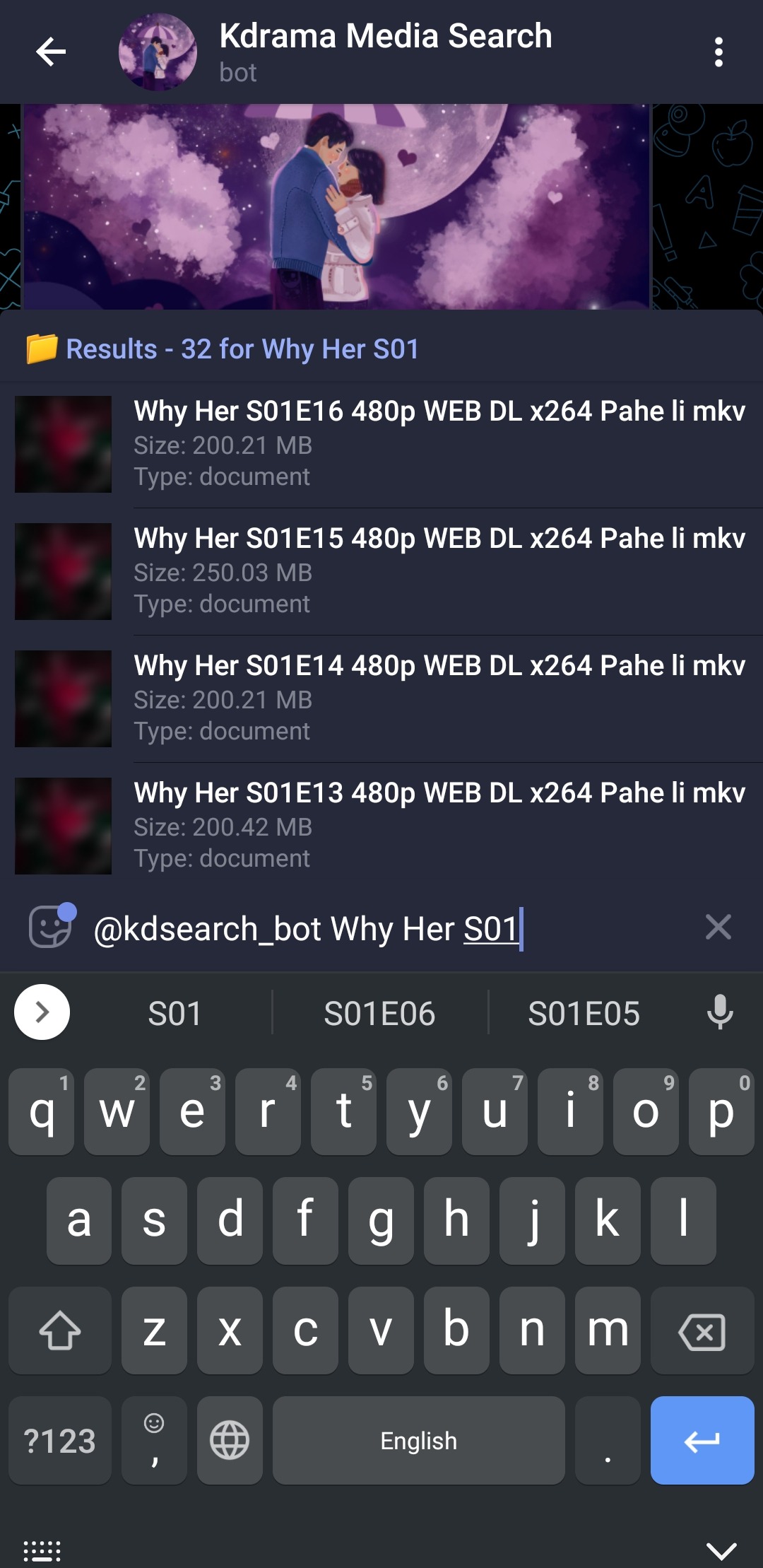Select Why Her S01E15 480p result
Image resolution: width=763 pixels, height=1568 pixels.
point(438,571)
